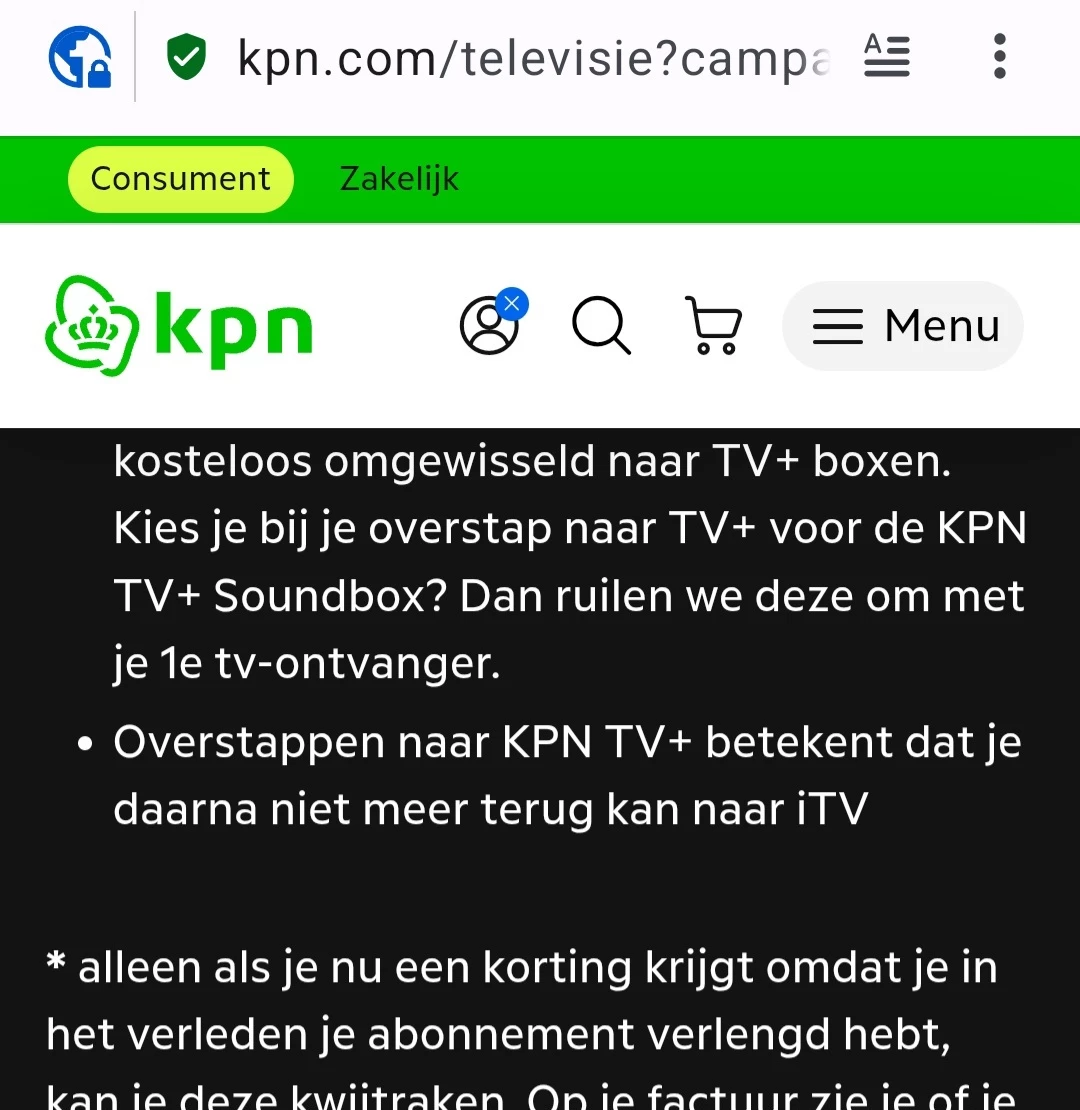Switch to the Zakelijk section
Image resolution: width=1080 pixels, height=1110 pixels.
click(399, 179)
